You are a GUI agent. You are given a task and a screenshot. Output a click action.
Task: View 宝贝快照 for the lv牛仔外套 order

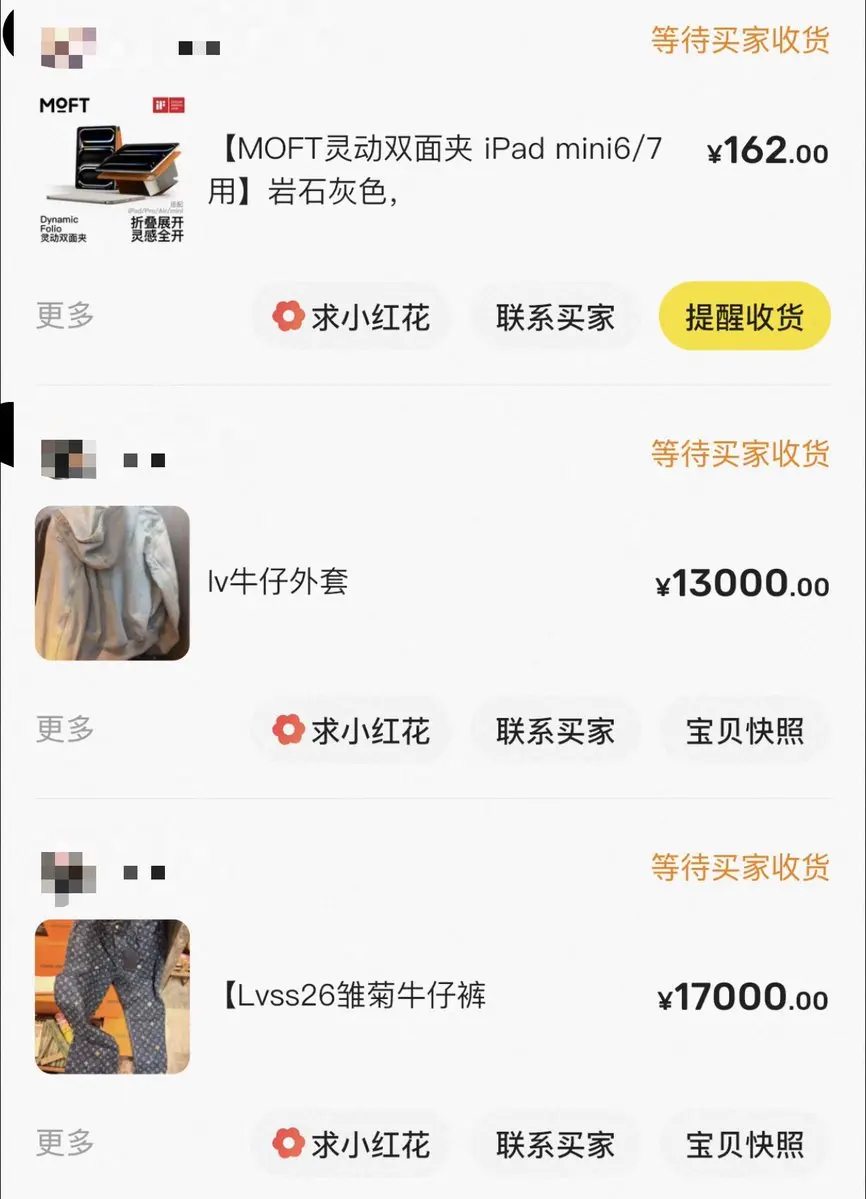[x=744, y=731]
